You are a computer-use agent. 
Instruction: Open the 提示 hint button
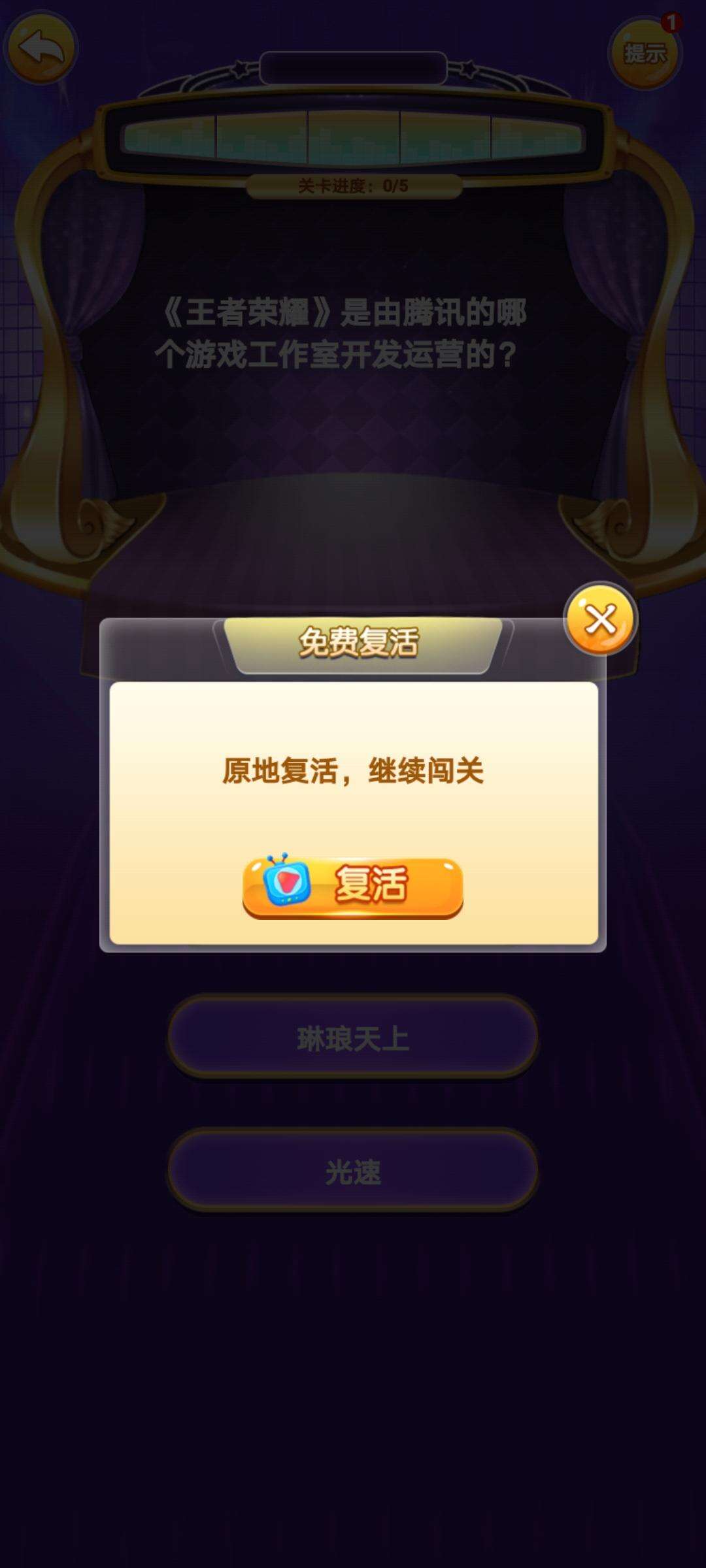[644, 54]
